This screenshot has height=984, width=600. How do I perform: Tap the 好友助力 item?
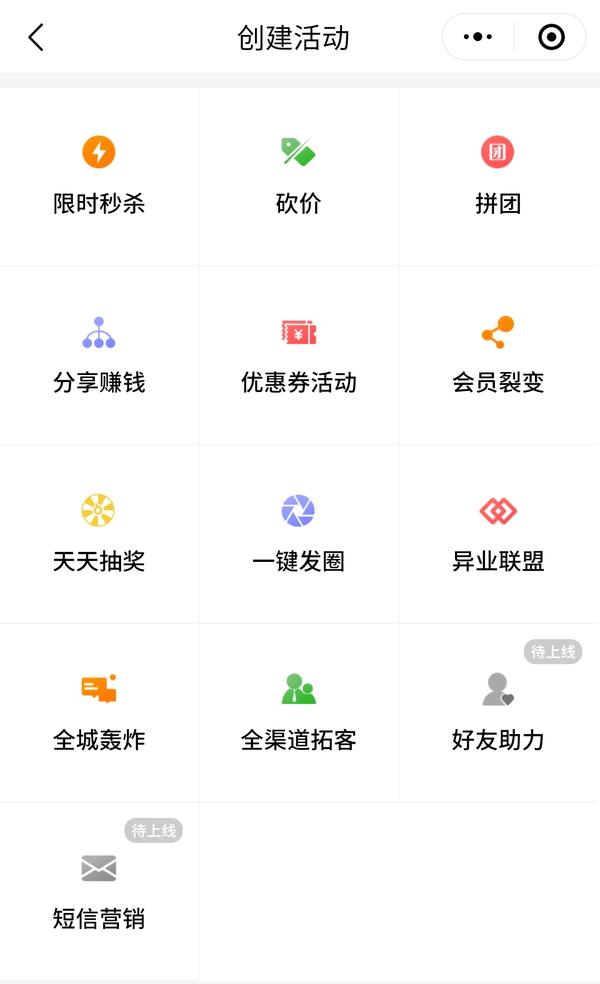click(x=498, y=713)
